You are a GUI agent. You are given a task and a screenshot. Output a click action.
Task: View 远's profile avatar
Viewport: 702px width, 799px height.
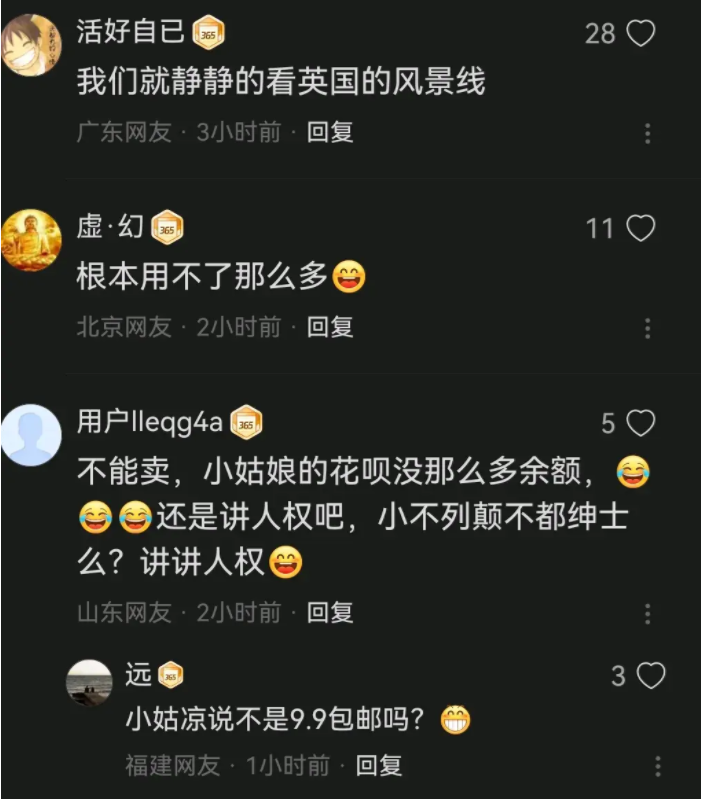[89, 683]
